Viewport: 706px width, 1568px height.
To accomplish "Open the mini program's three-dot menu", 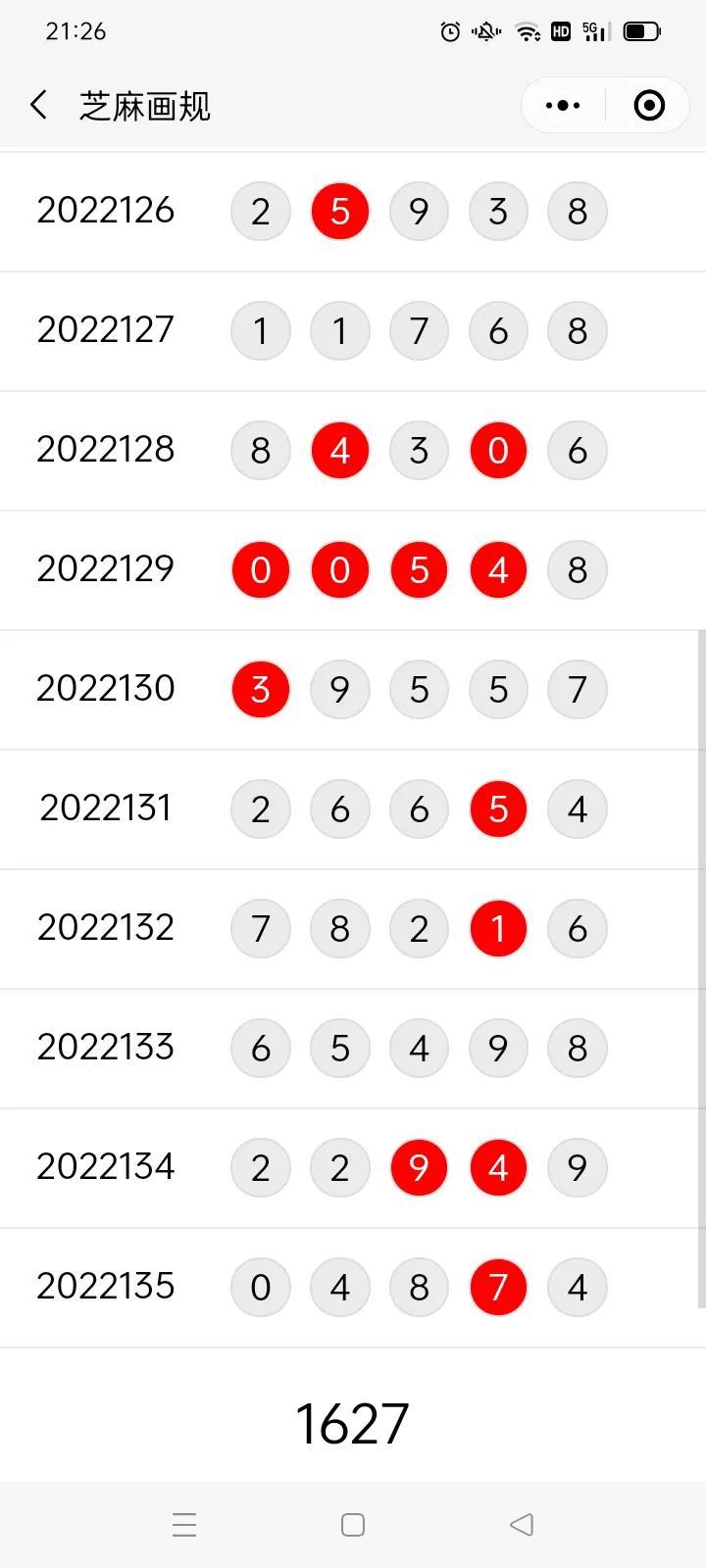I will pyautogui.click(x=563, y=105).
